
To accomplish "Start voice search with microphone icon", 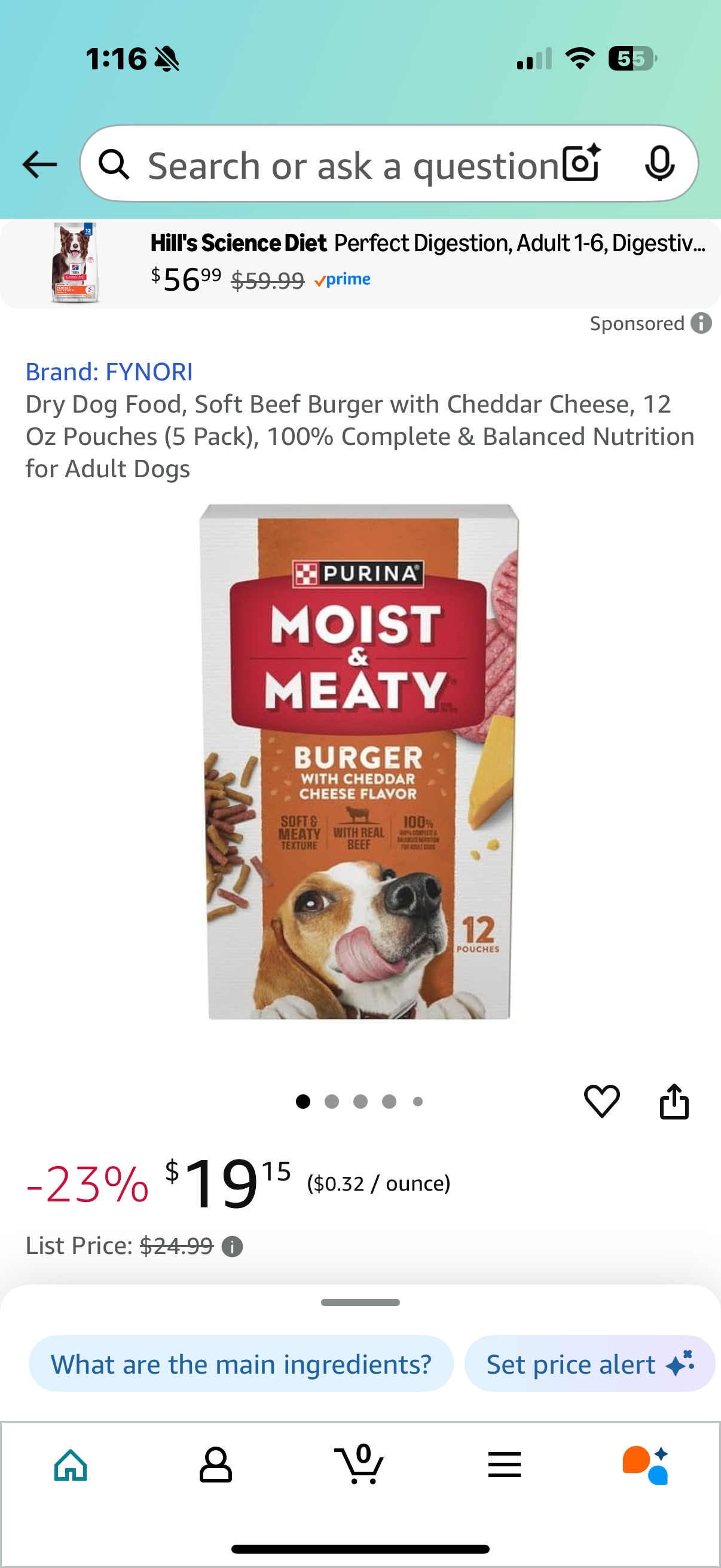I will click(659, 164).
